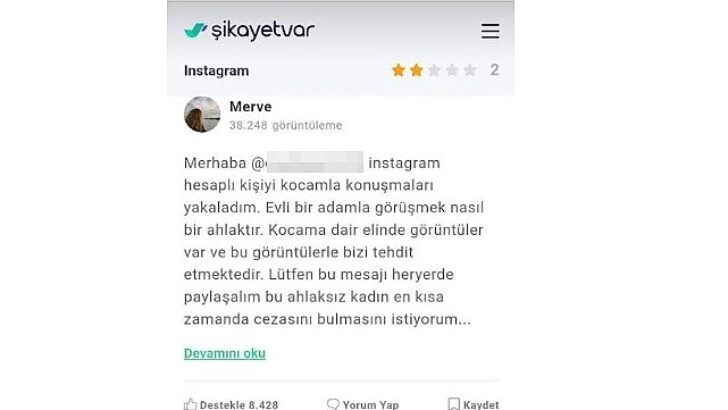This screenshot has width=728, height=410.
Task: Save the complaint with Kaydet
Action: (473, 403)
